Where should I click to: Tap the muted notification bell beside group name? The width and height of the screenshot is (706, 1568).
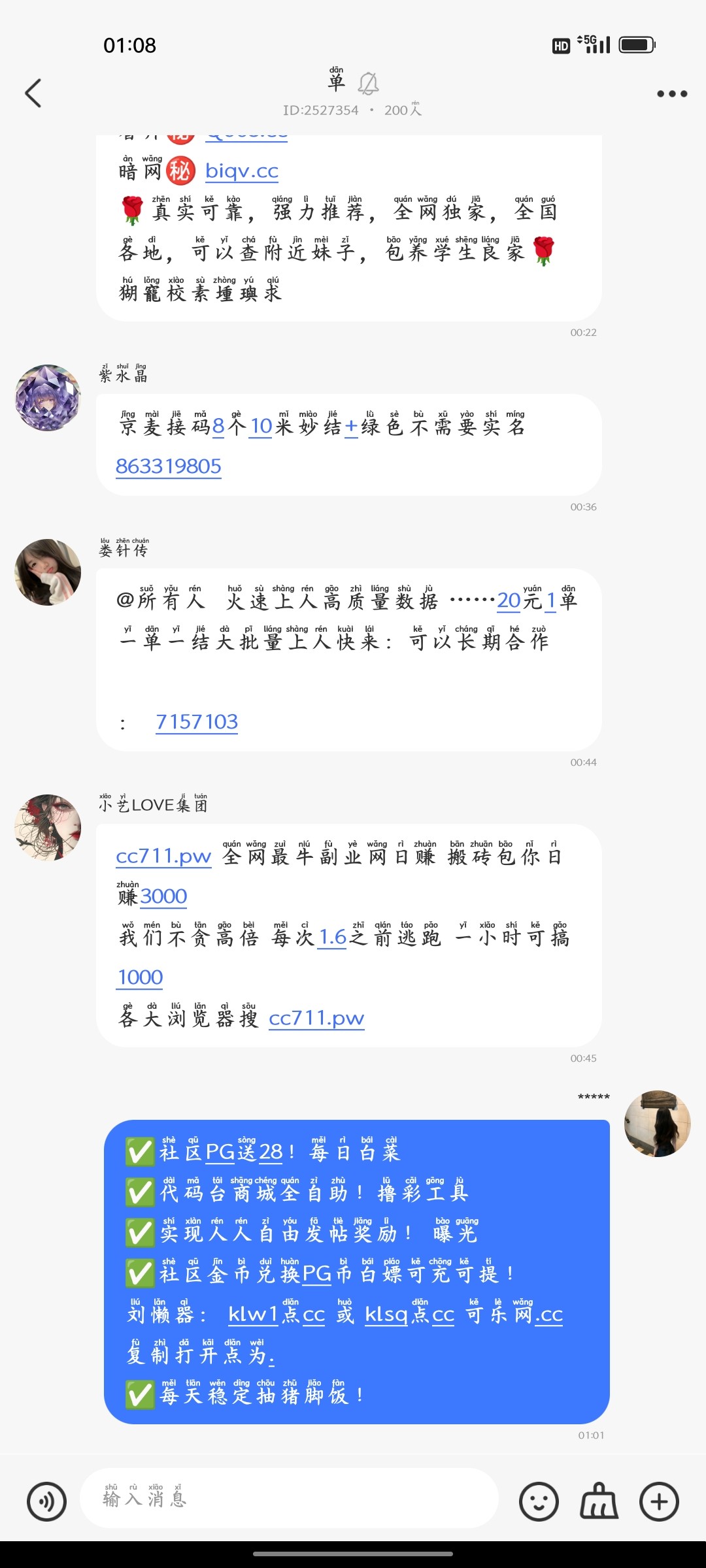(x=367, y=84)
